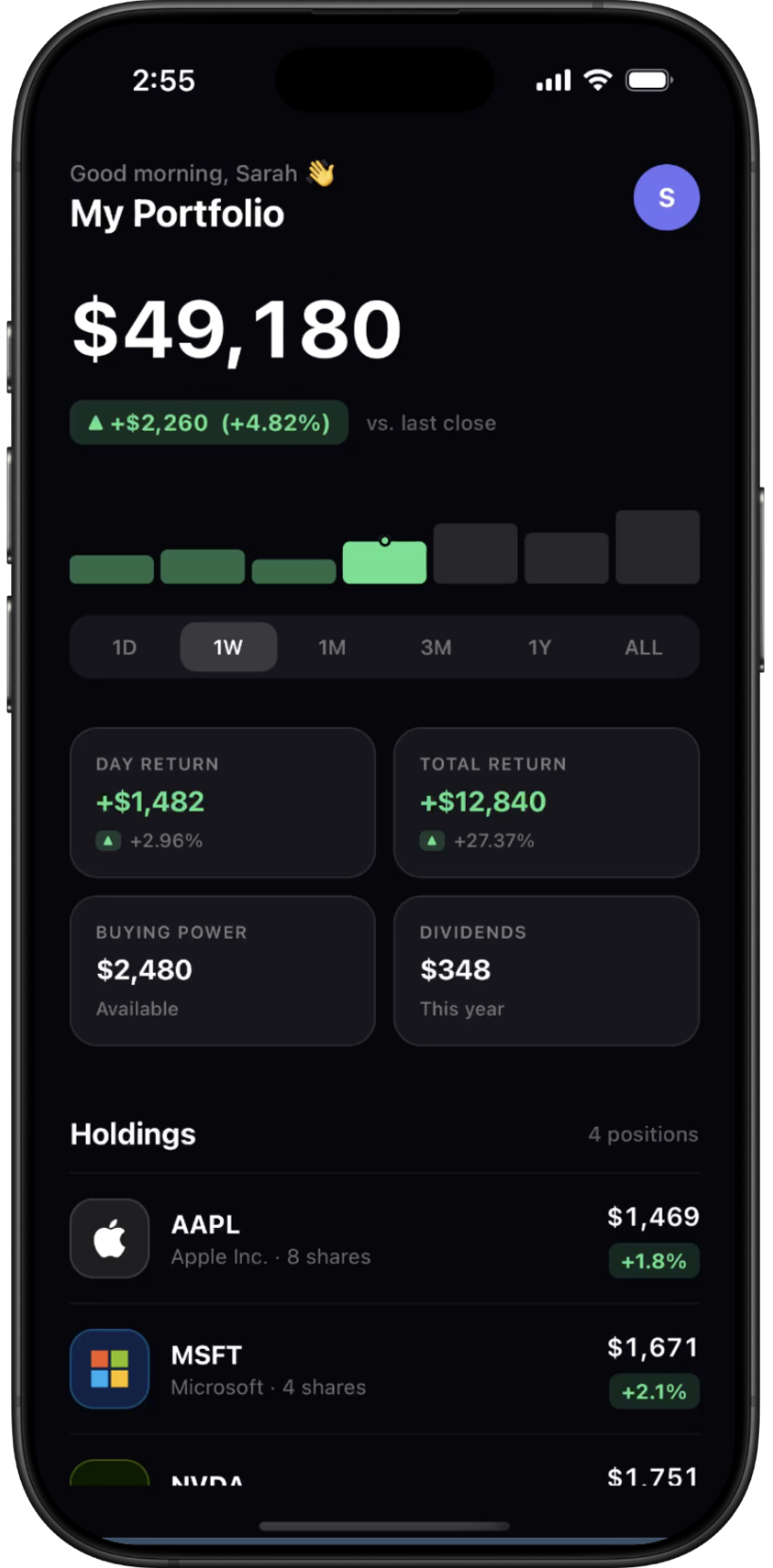Show the 3M time range

436,647
